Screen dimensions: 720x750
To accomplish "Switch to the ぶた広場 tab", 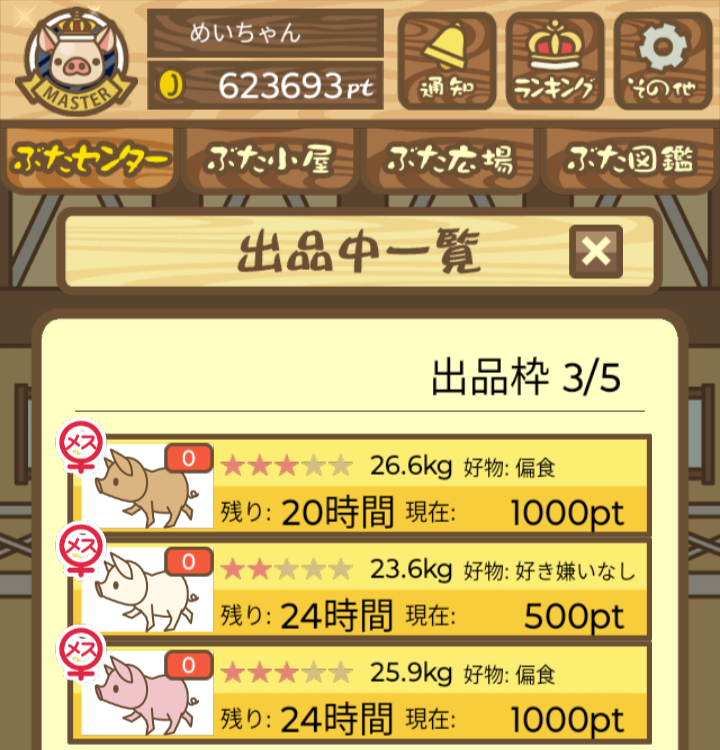I will (x=450, y=160).
